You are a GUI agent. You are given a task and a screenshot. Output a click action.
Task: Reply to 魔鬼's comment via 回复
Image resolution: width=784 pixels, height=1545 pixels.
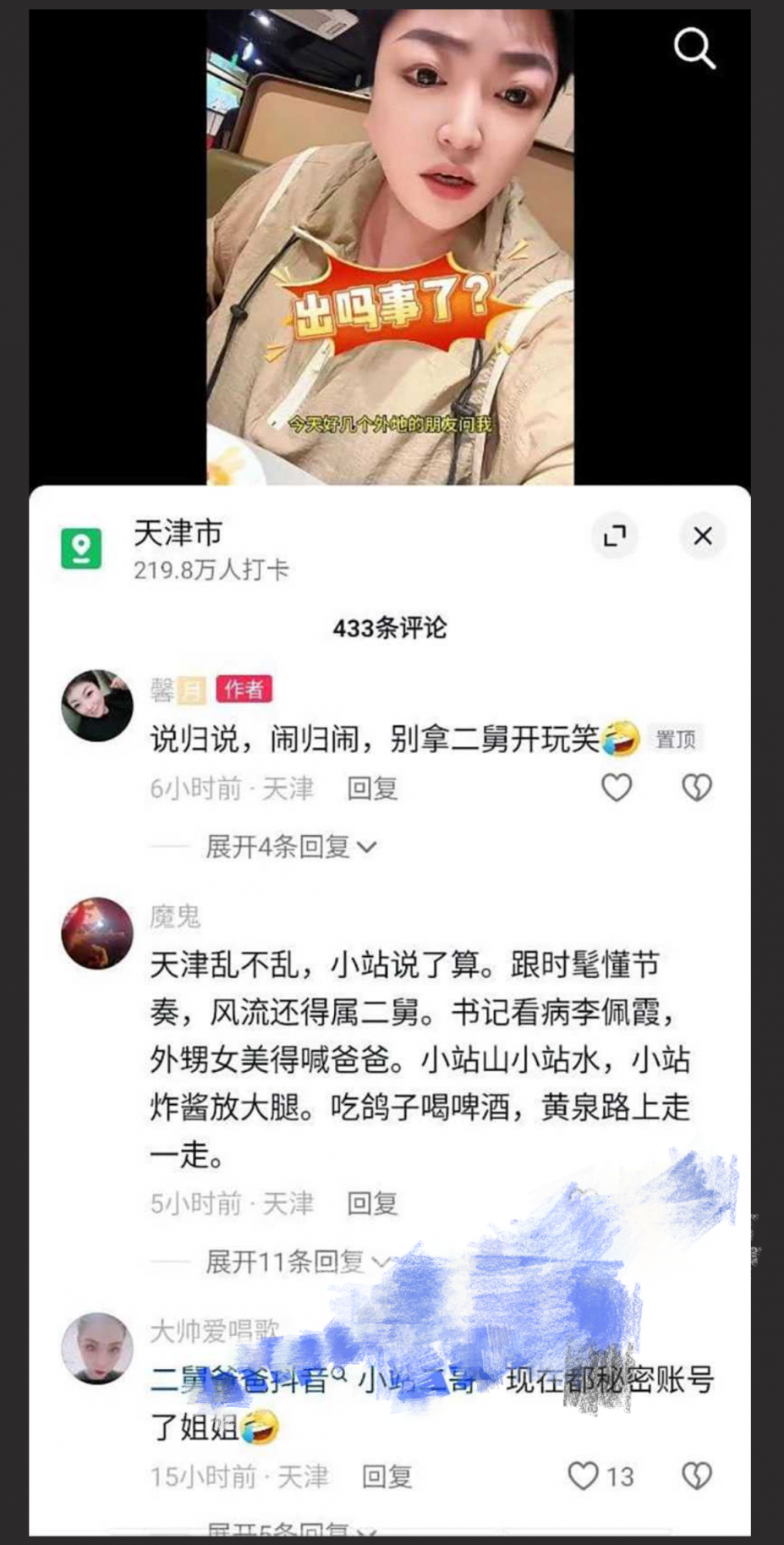point(371,1202)
